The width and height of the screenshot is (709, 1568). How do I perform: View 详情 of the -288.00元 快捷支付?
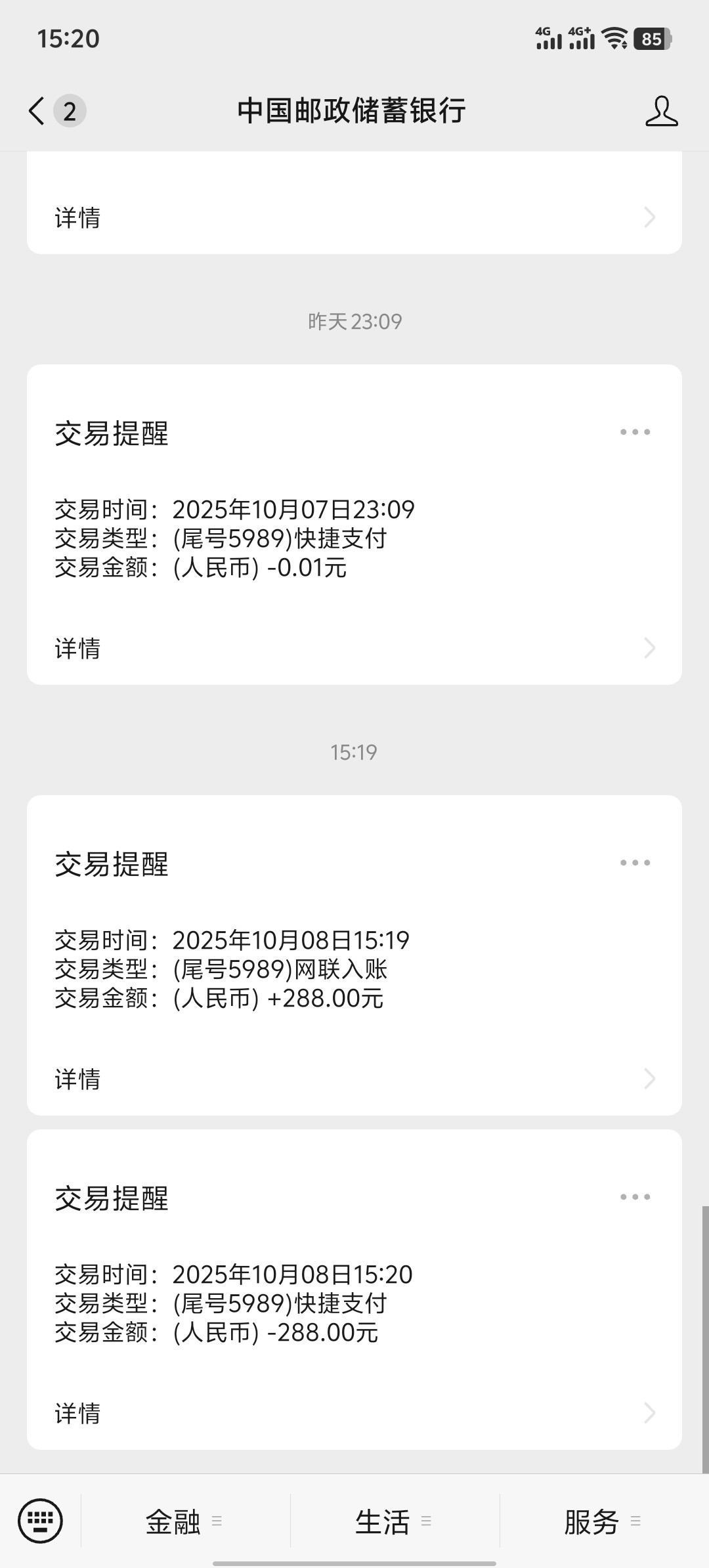click(x=354, y=1413)
